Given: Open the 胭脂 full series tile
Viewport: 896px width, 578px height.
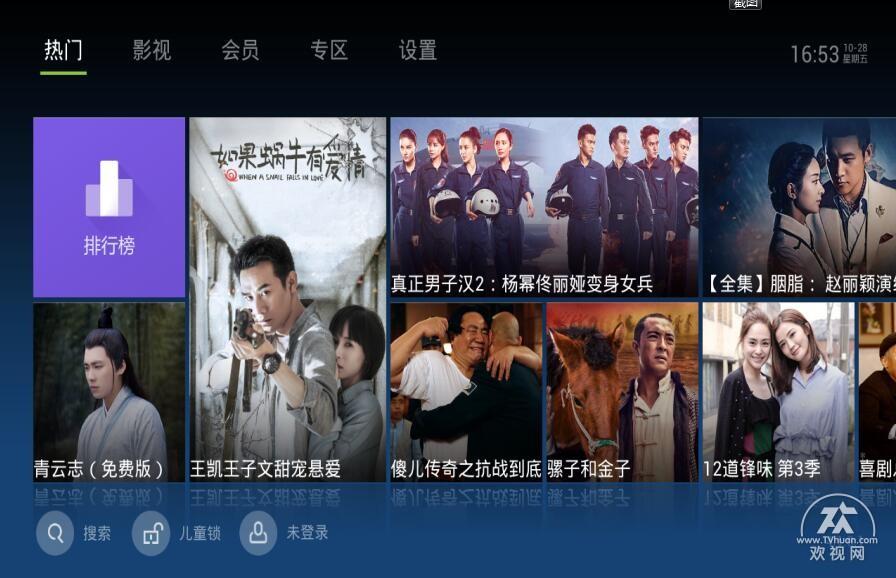Looking at the screenshot, I should pos(798,207).
